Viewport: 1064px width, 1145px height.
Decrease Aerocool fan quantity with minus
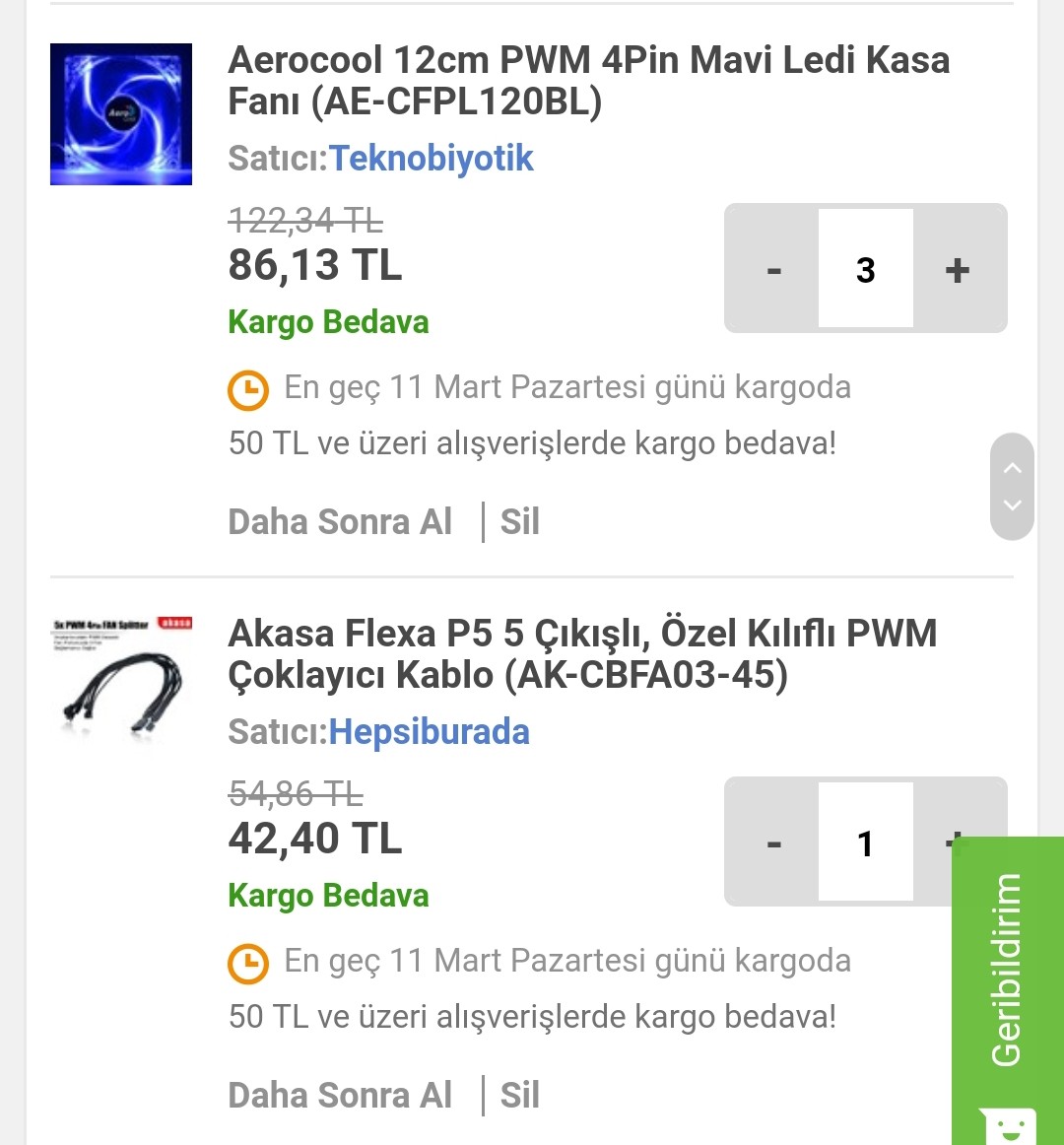coord(773,269)
